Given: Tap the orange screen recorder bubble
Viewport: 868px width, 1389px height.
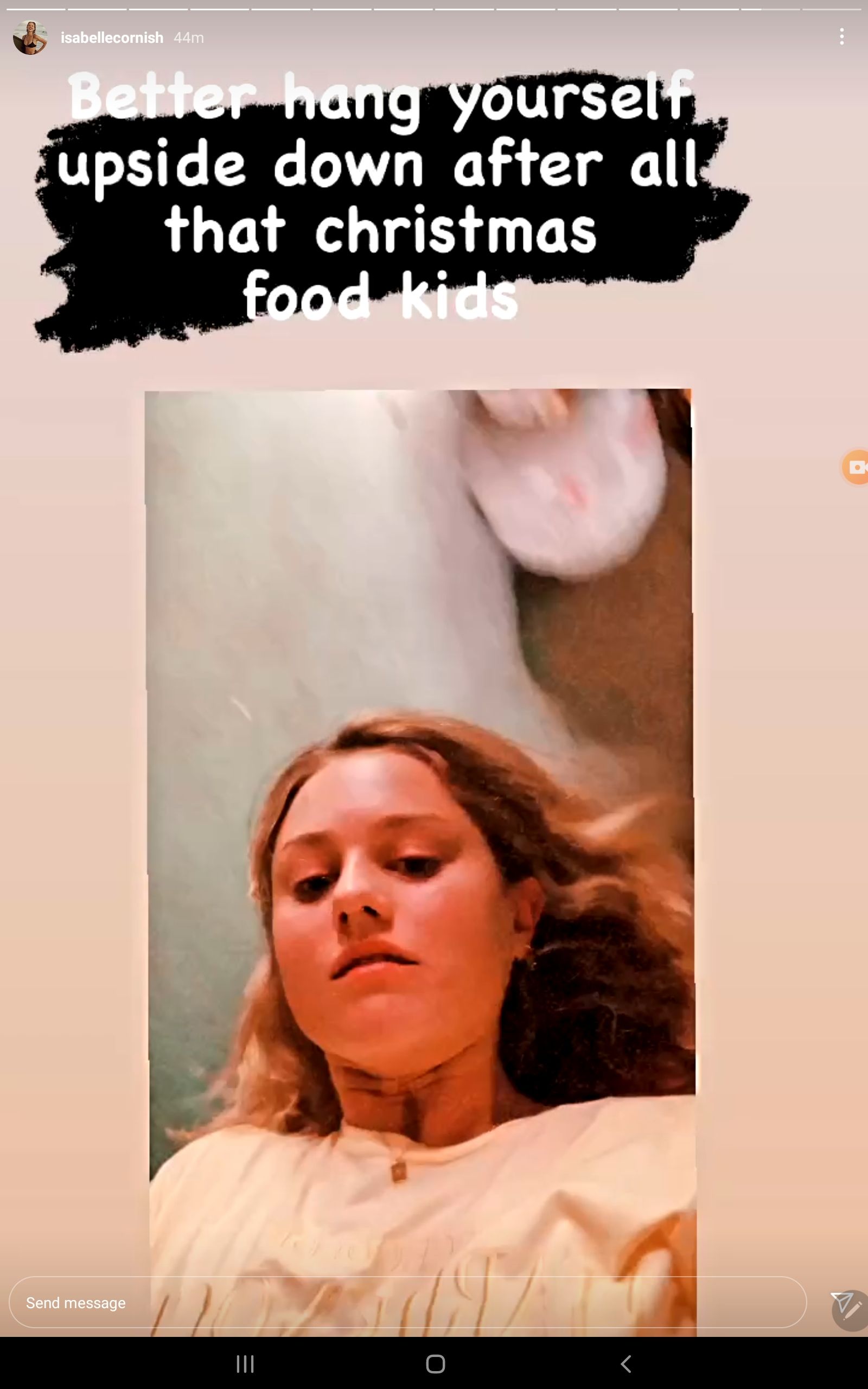Looking at the screenshot, I should 856,467.
